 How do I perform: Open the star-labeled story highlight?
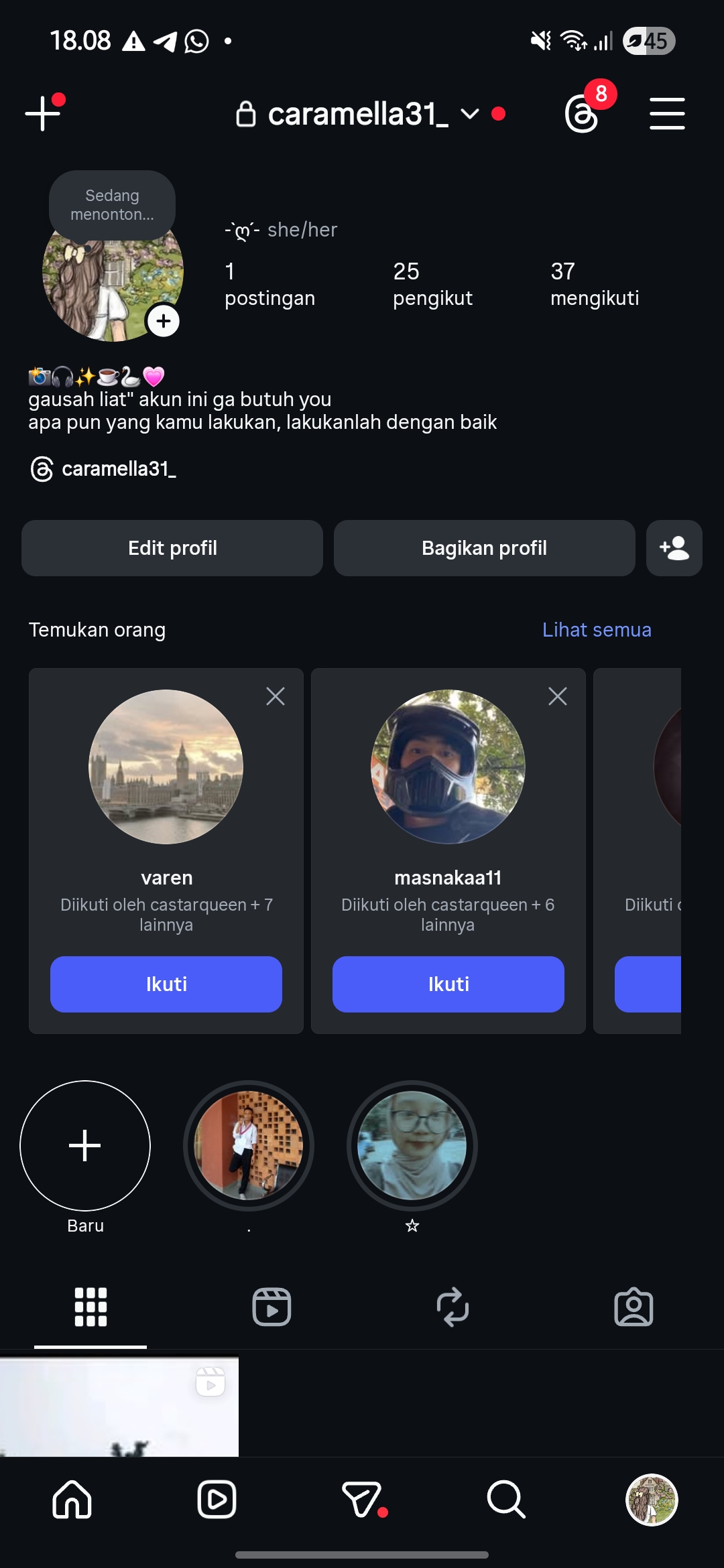pyautogui.click(x=412, y=1146)
